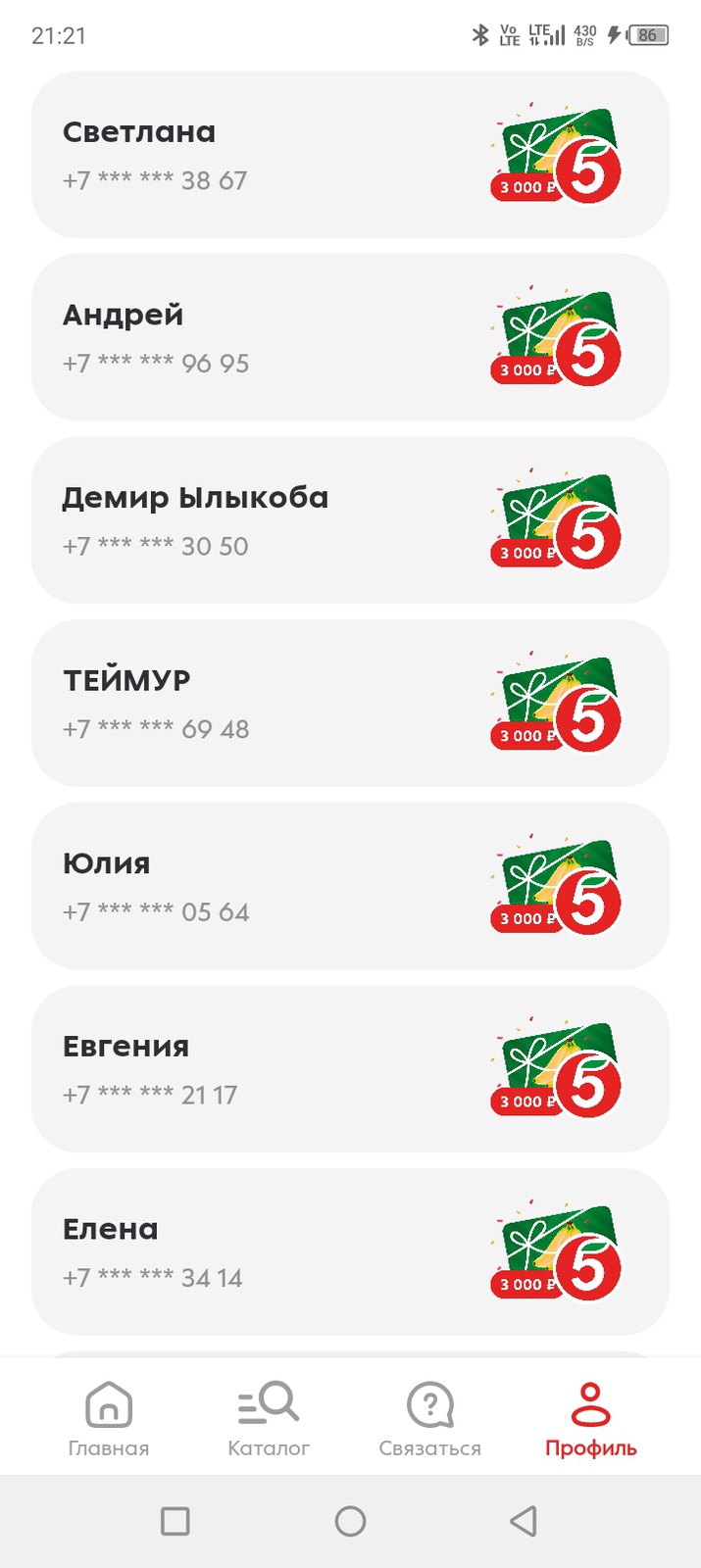Tap the system home button

point(350,1521)
